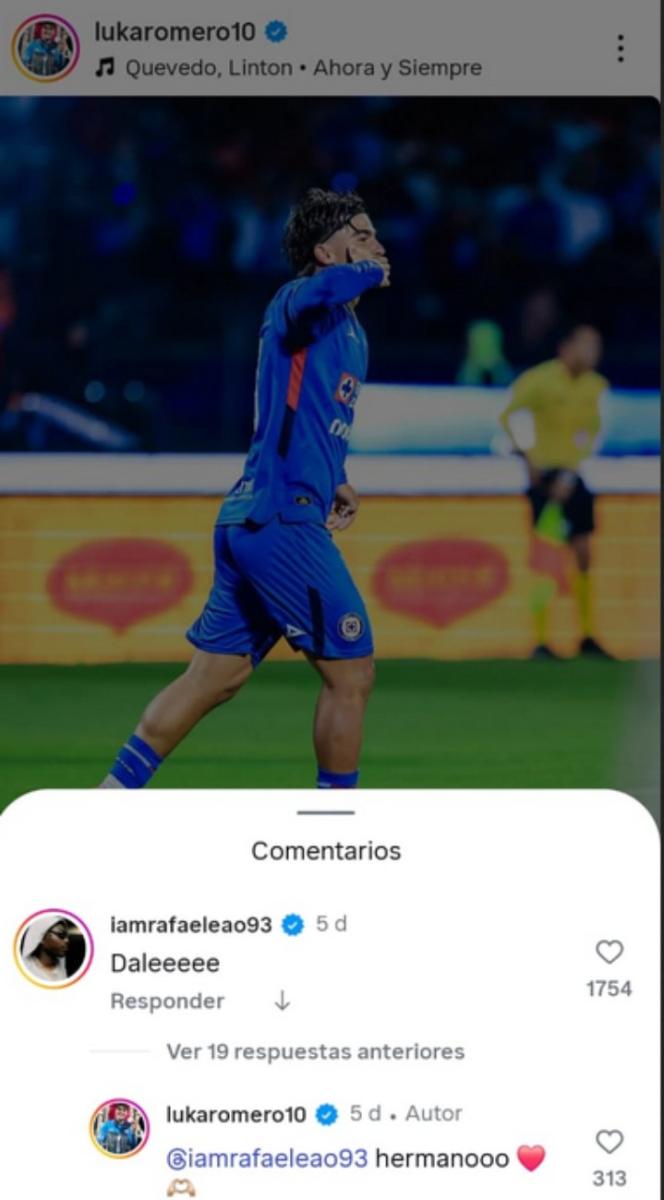Like iamrafaeleao93's Daleeeee comment
The width and height of the screenshot is (664, 1200).
609,952
